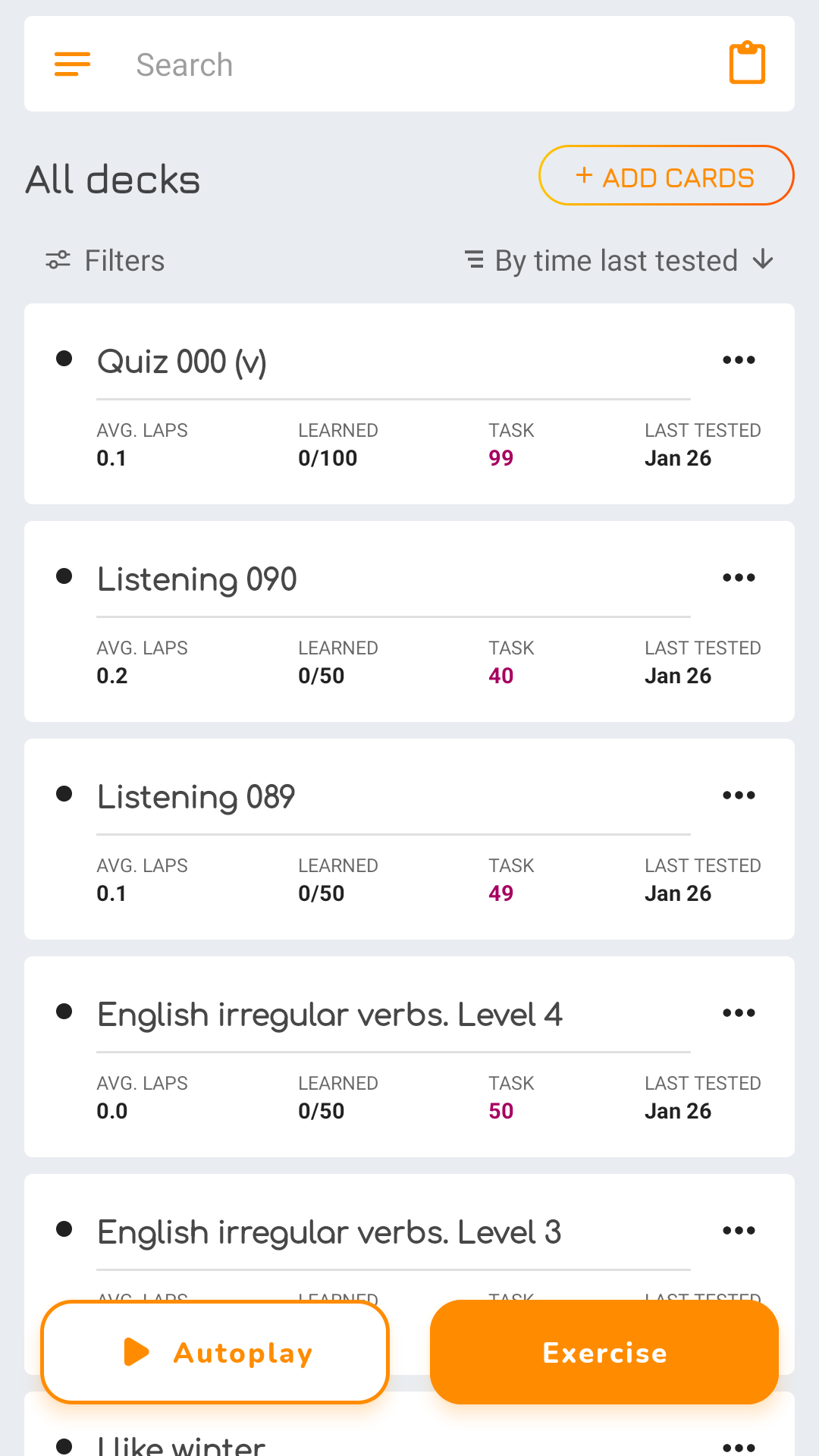Open more options for Quiz 000 (v)
Image resolution: width=819 pixels, height=1456 pixels.
point(739,360)
